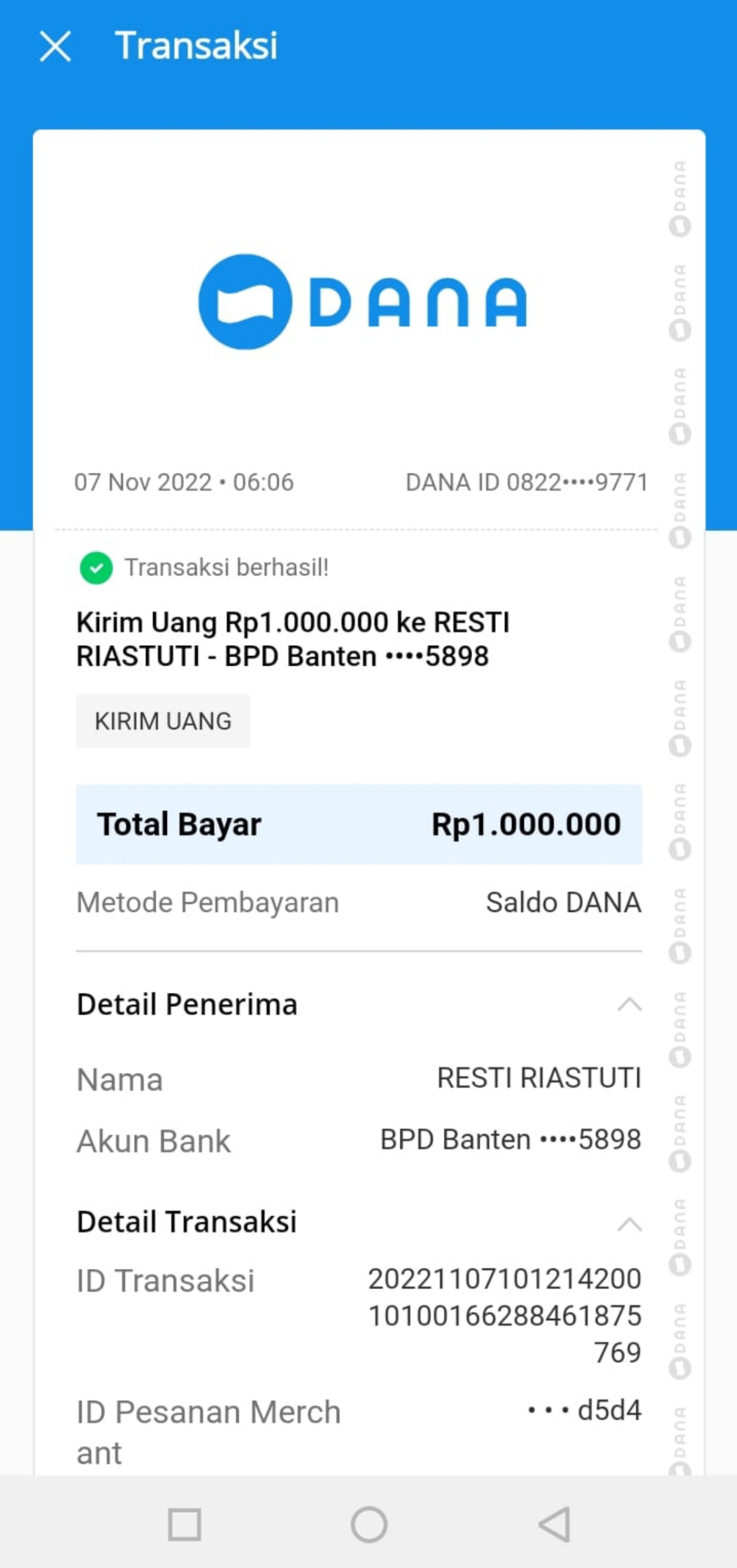Viewport: 737px width, 1568px height.
Task: Select the long ID Transaksi number
Action: pos(504,1316)
